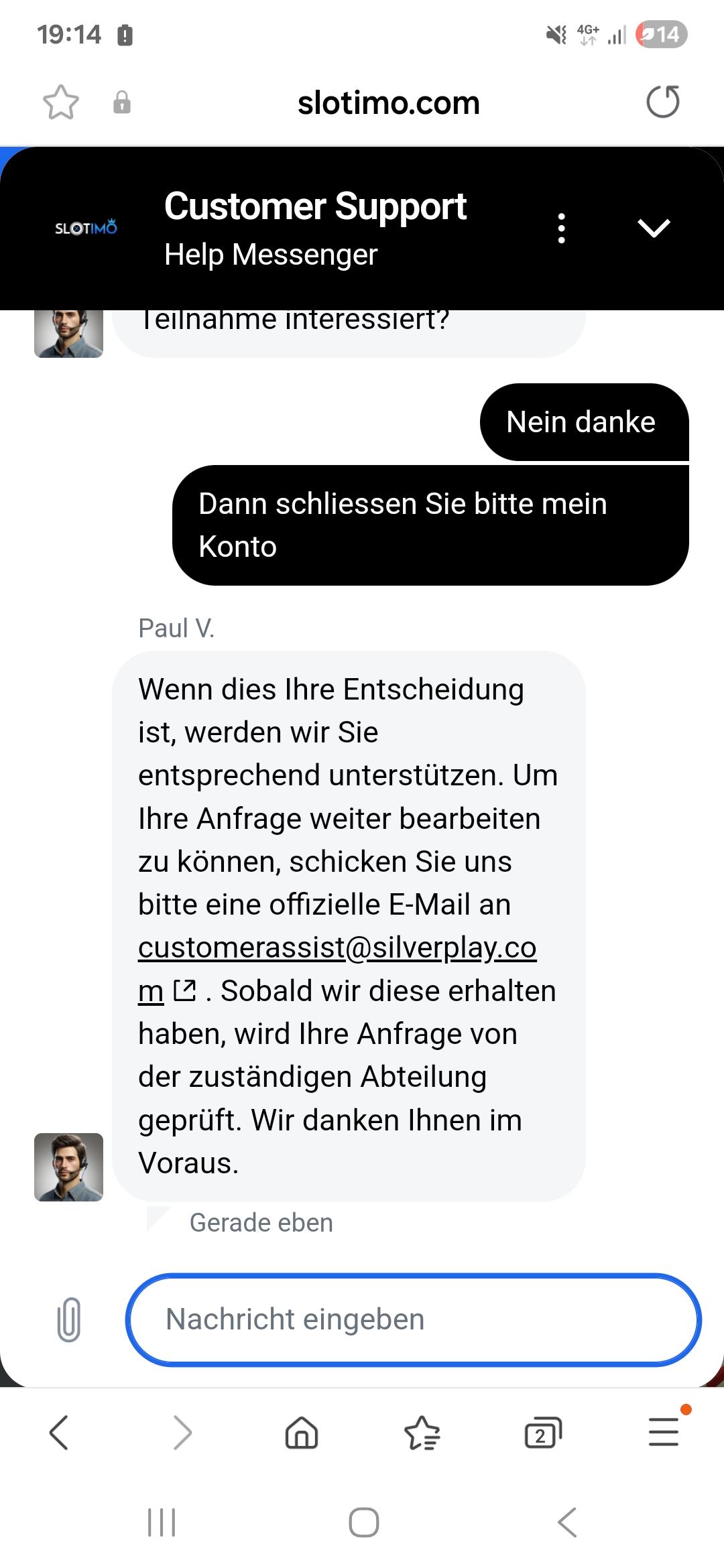Open the browser home page

tap(302, 1433)
